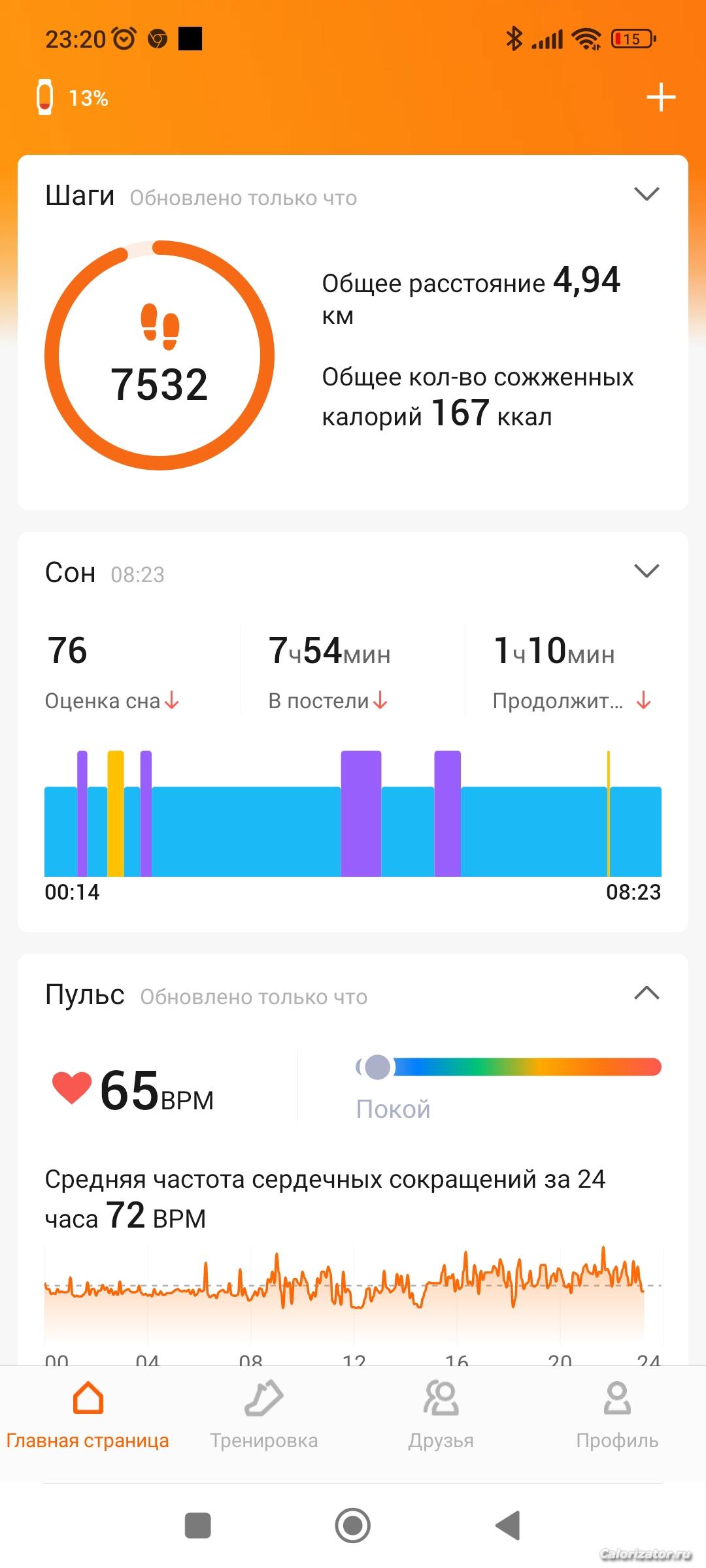This screenshot has width=706, height=1568.
Task: Open recent apps with the square button
Action: coord(198,1526)
